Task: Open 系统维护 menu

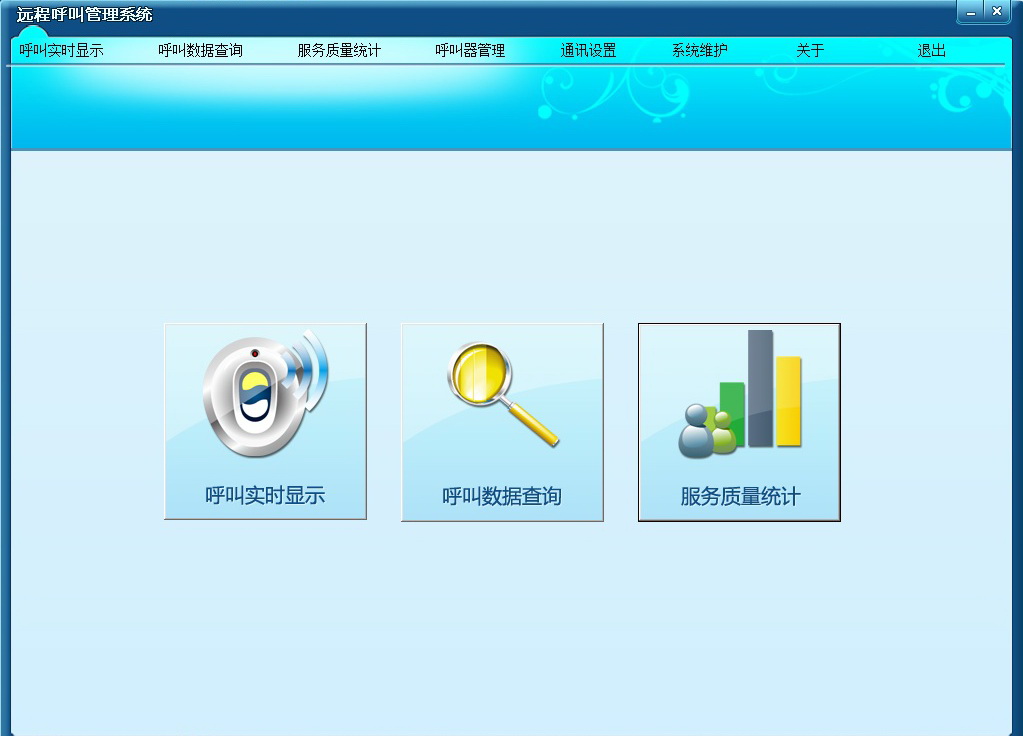Action: pyautogui.click(x=699, y=50)
